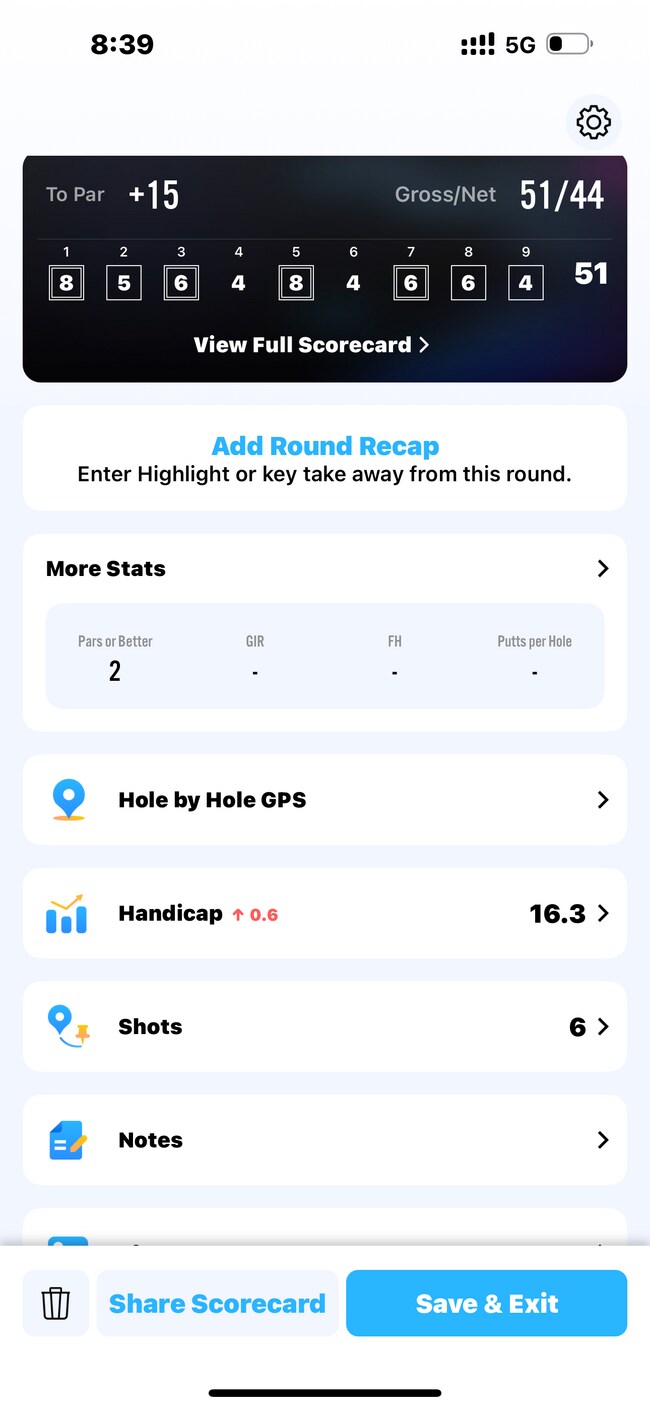
Task: View the full scorecard
Action: pos(311,345)
